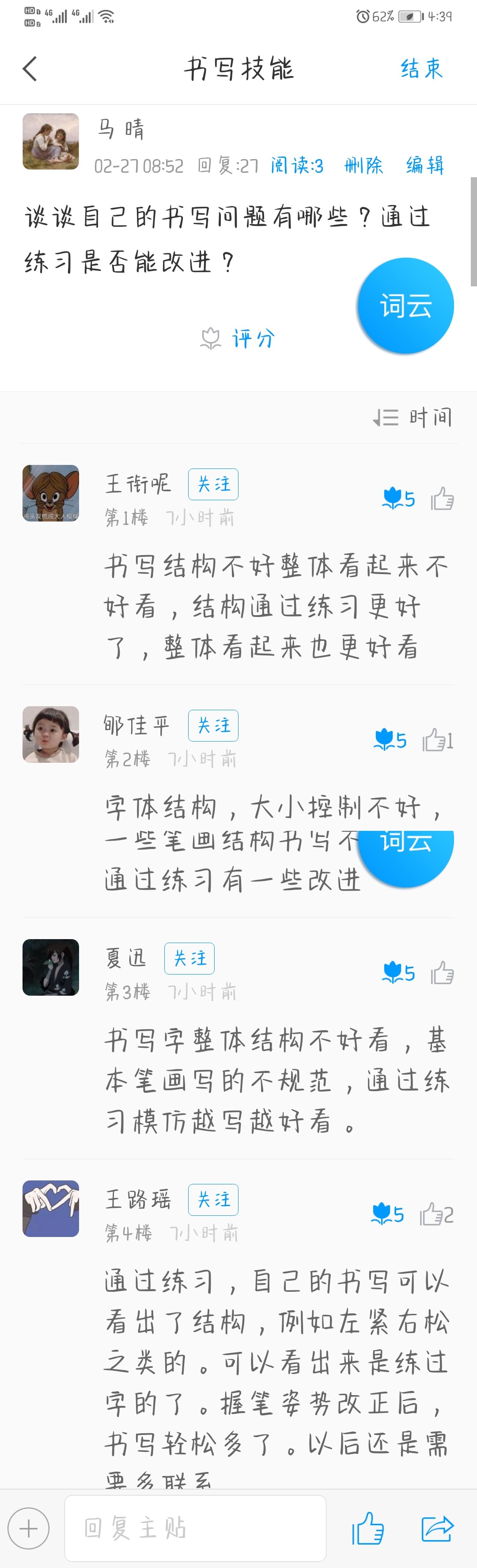
Task: Open the 阅读:3 readers list
Action: coord(297,166)
